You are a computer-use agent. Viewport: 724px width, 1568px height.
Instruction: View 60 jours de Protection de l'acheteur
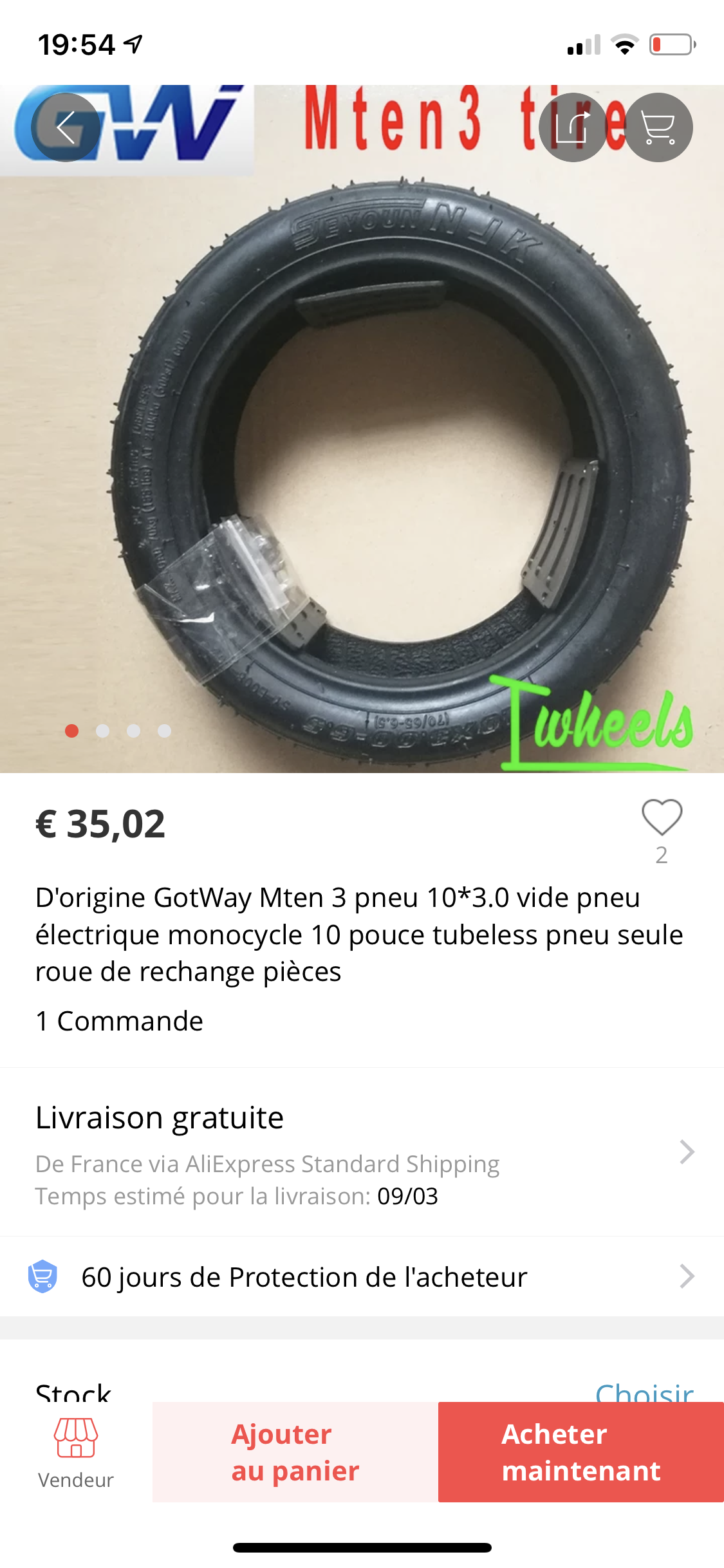pos(362,1276)
